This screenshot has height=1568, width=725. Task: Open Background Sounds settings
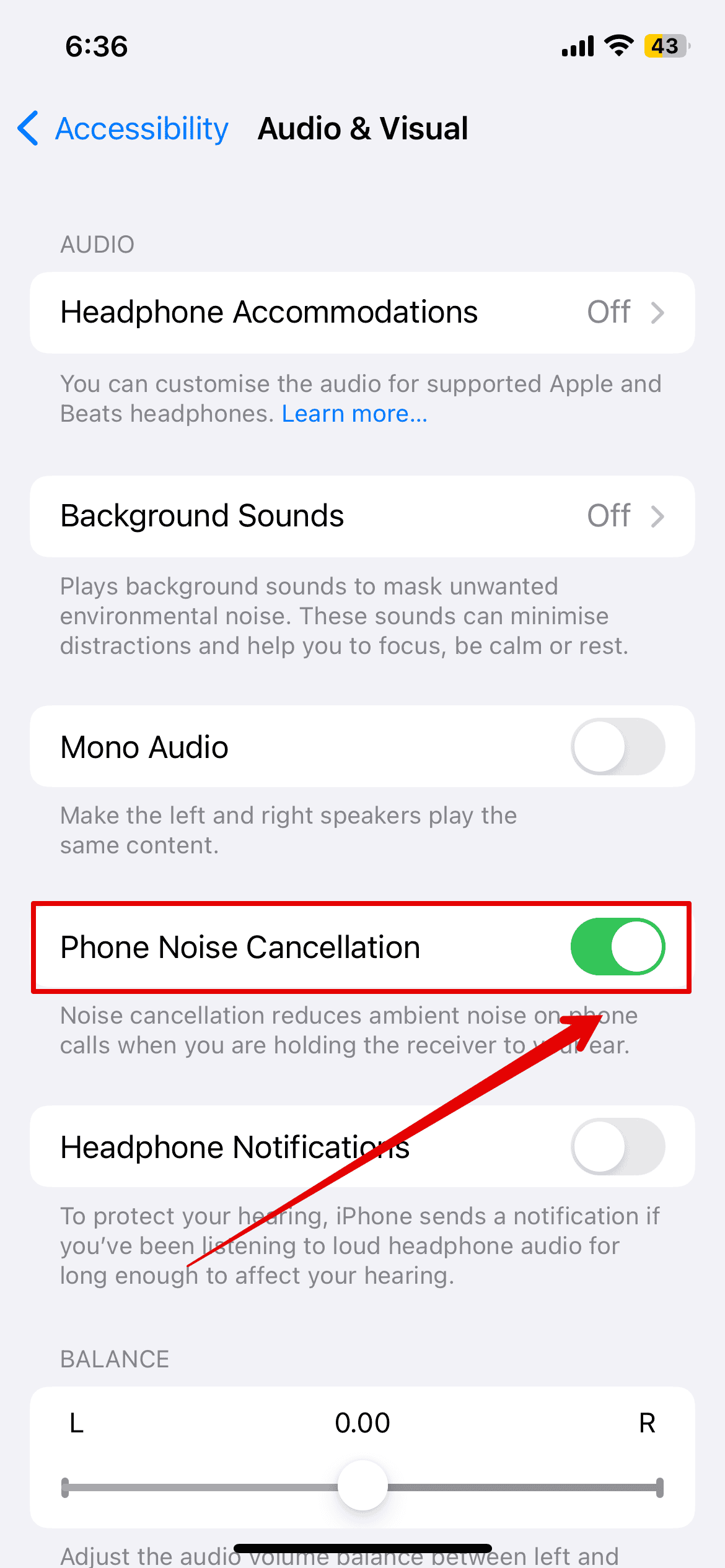pos(362,516)
